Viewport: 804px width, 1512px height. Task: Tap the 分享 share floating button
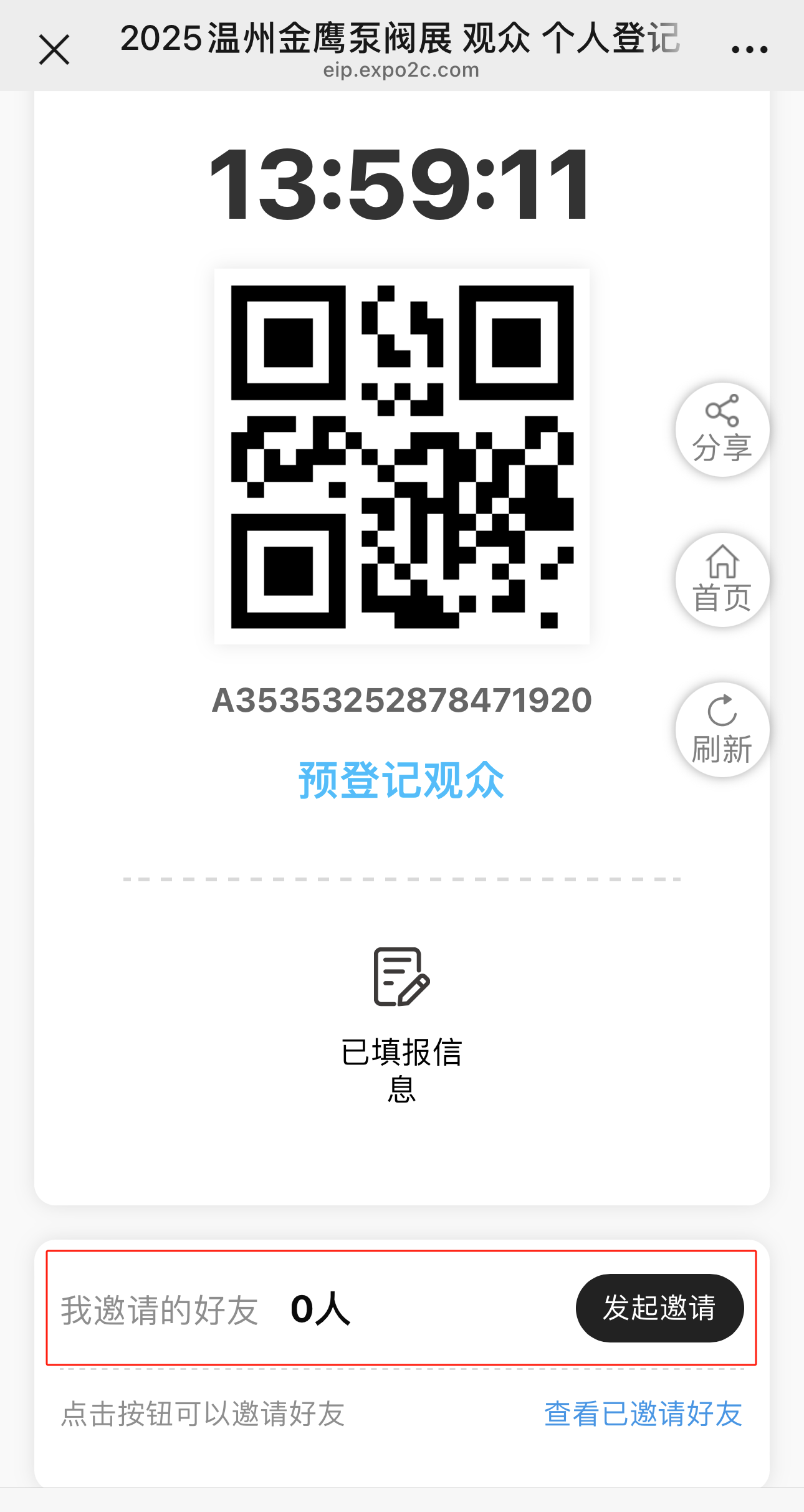(722, 429)
